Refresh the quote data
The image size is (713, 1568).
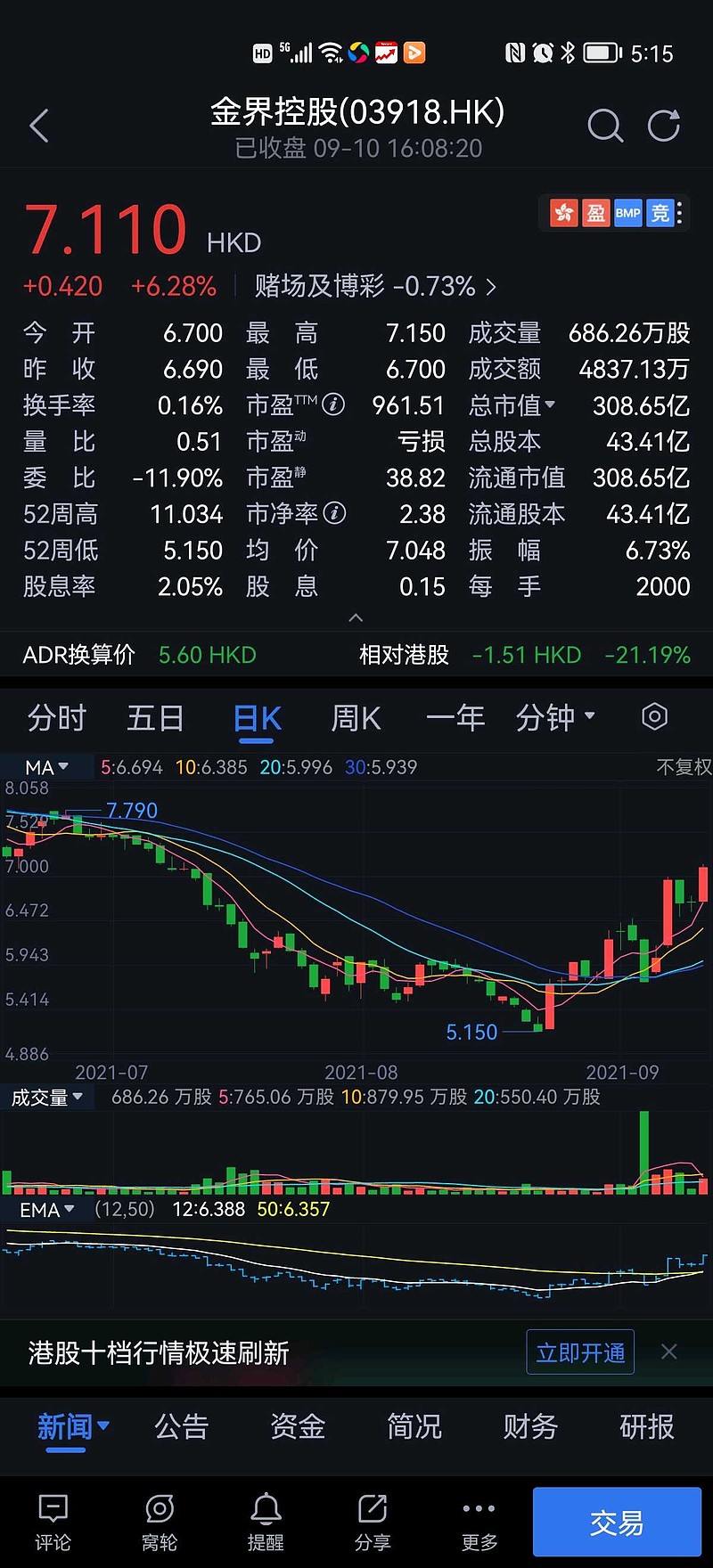(664, 126)
